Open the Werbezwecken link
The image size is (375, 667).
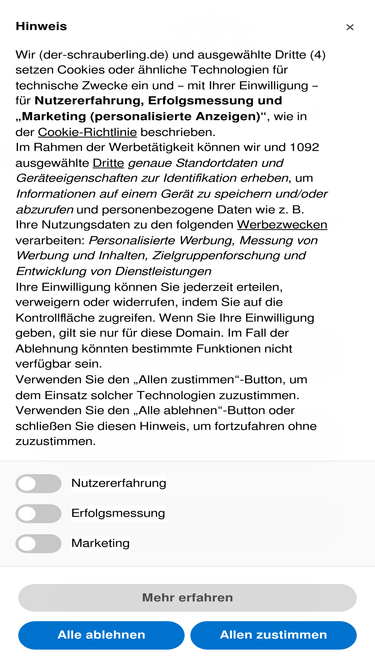(x=282, y=225)
